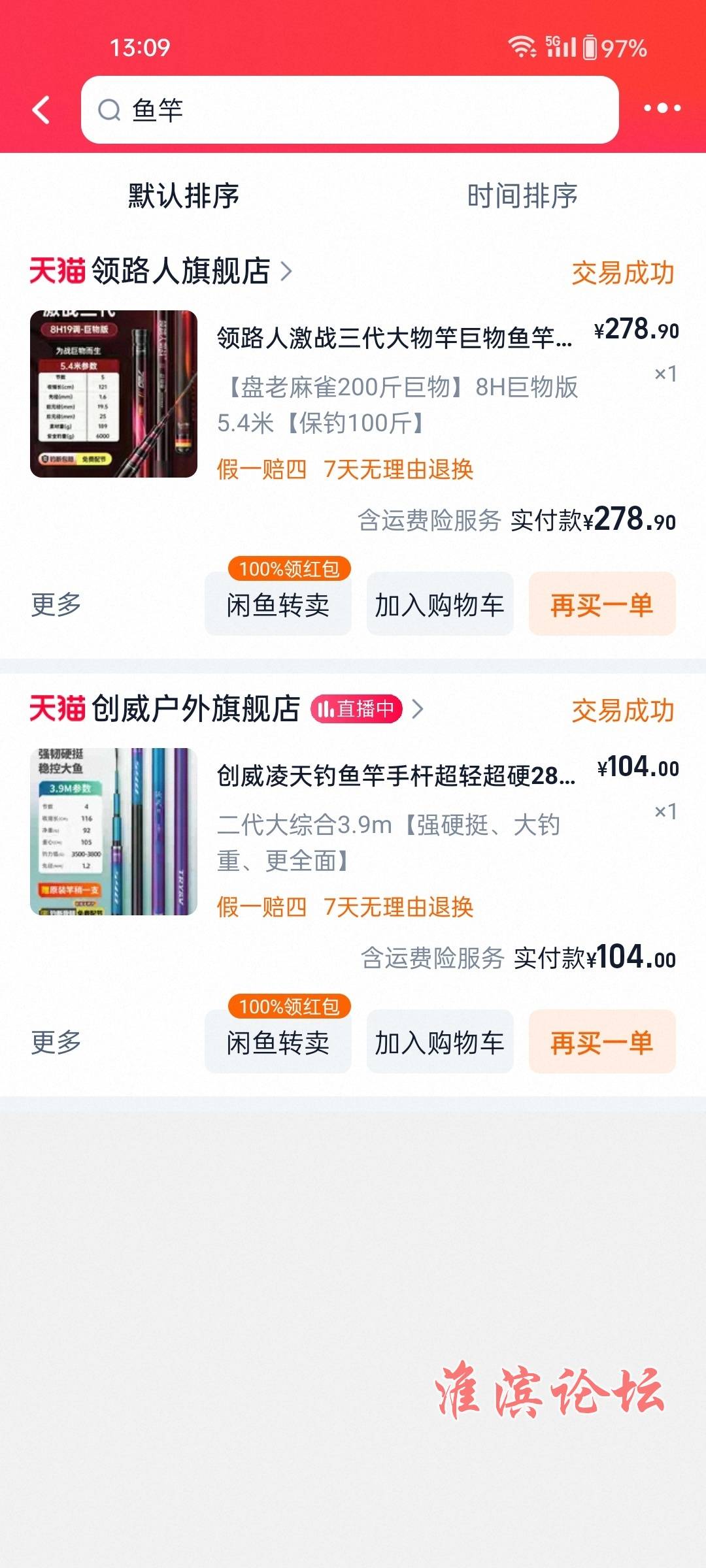Image resolution: width=706 pixels, height=1568 pixels.
Task: Open 领路人旗舰店 store page
Action: point(161,270)
